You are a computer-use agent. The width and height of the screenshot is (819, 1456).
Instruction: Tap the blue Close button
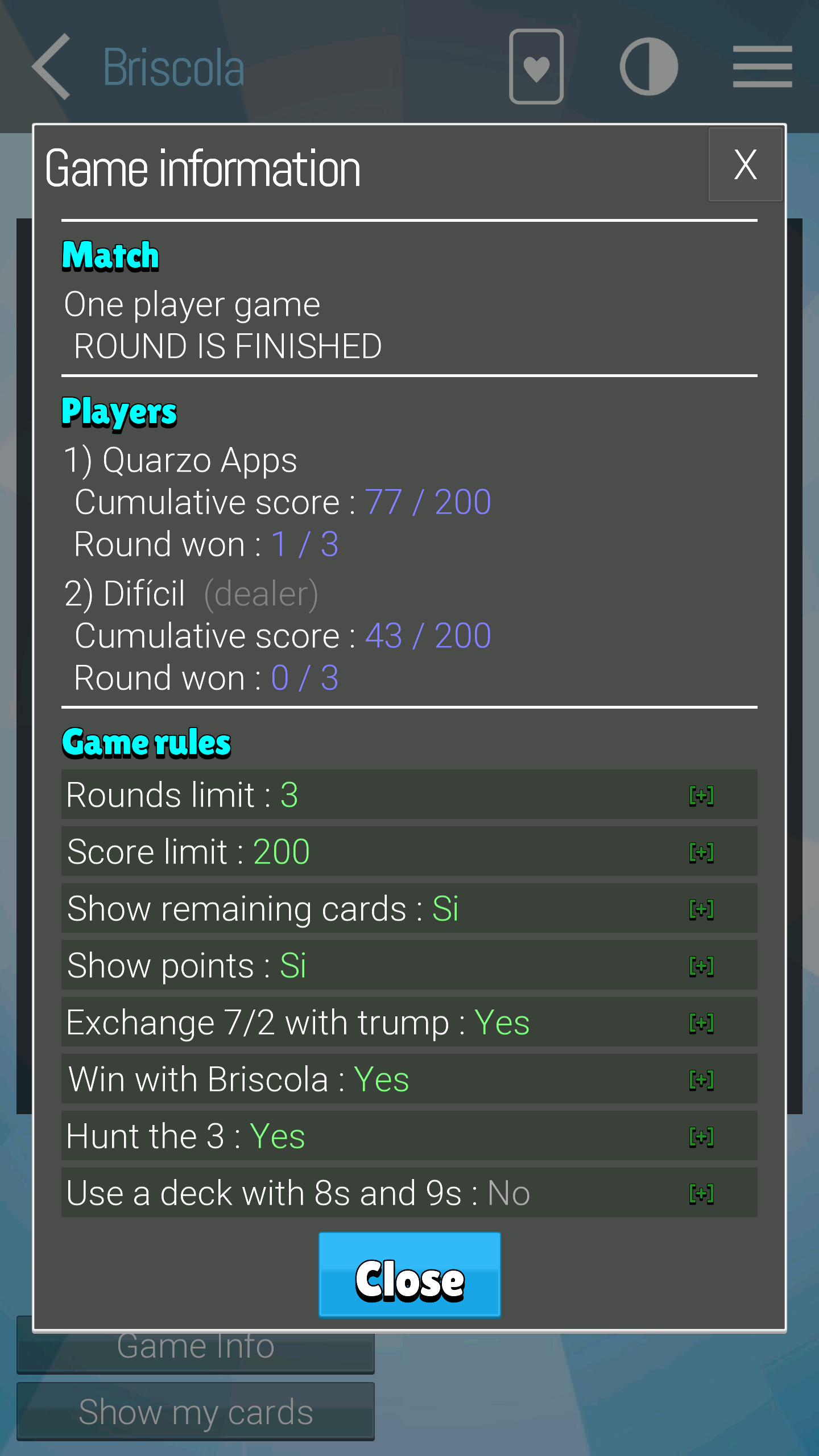click(409, 1274)
